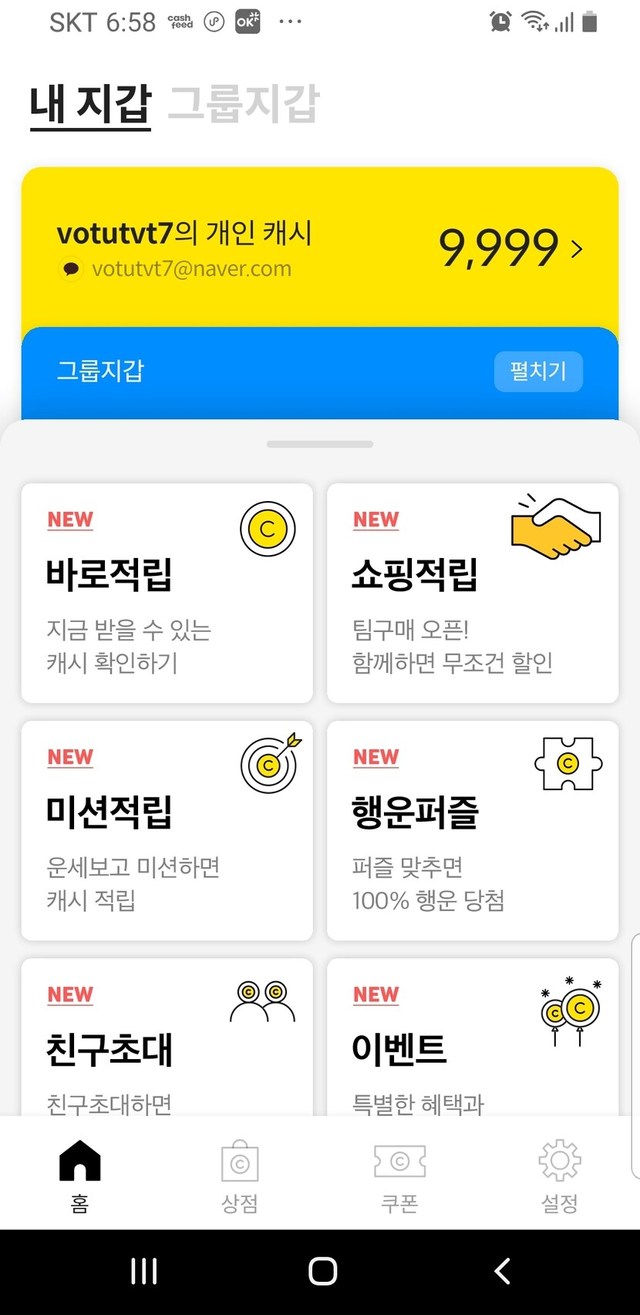This screenshot has width=640, height=1315.
Task: Tap the system back button
Action: click(503, 1271)
